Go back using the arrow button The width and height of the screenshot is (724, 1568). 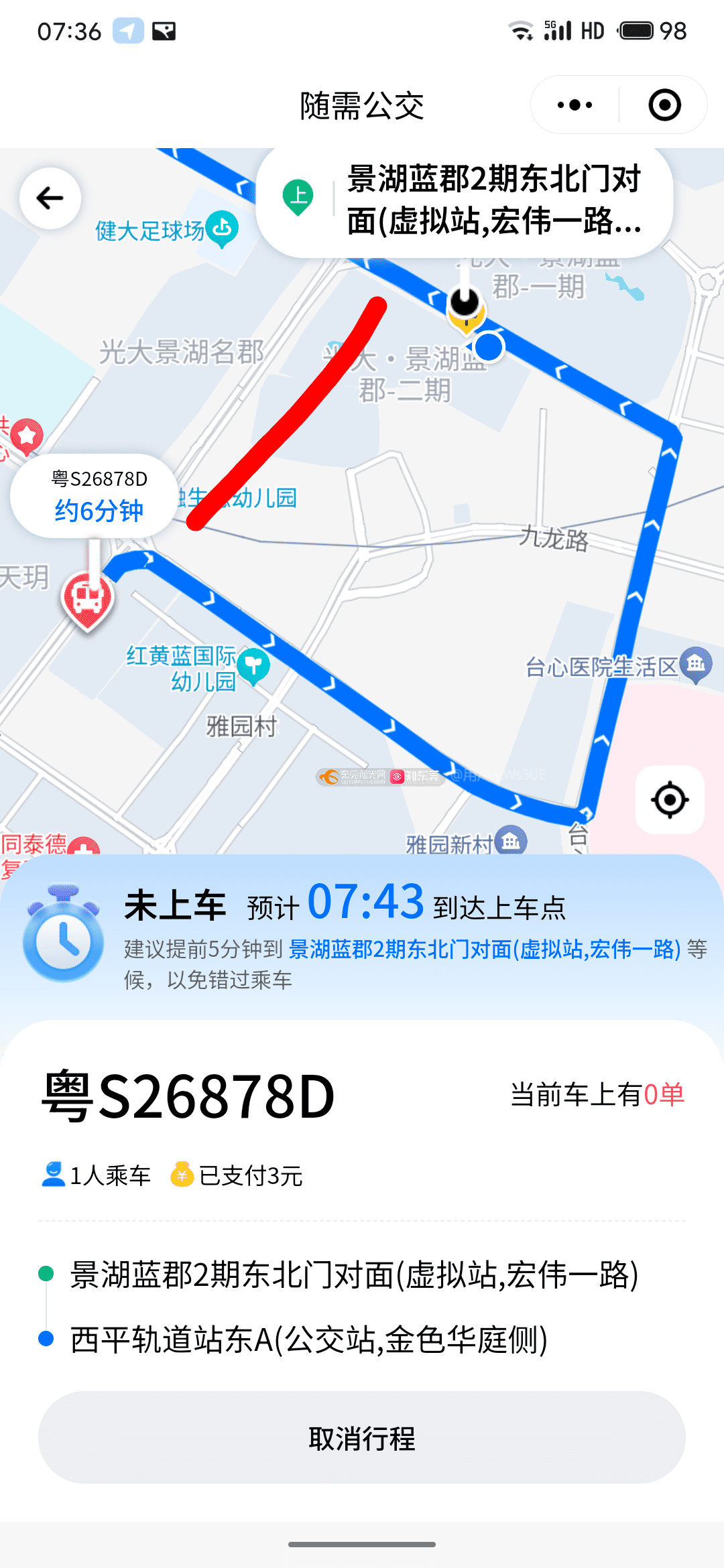[50, 198]
